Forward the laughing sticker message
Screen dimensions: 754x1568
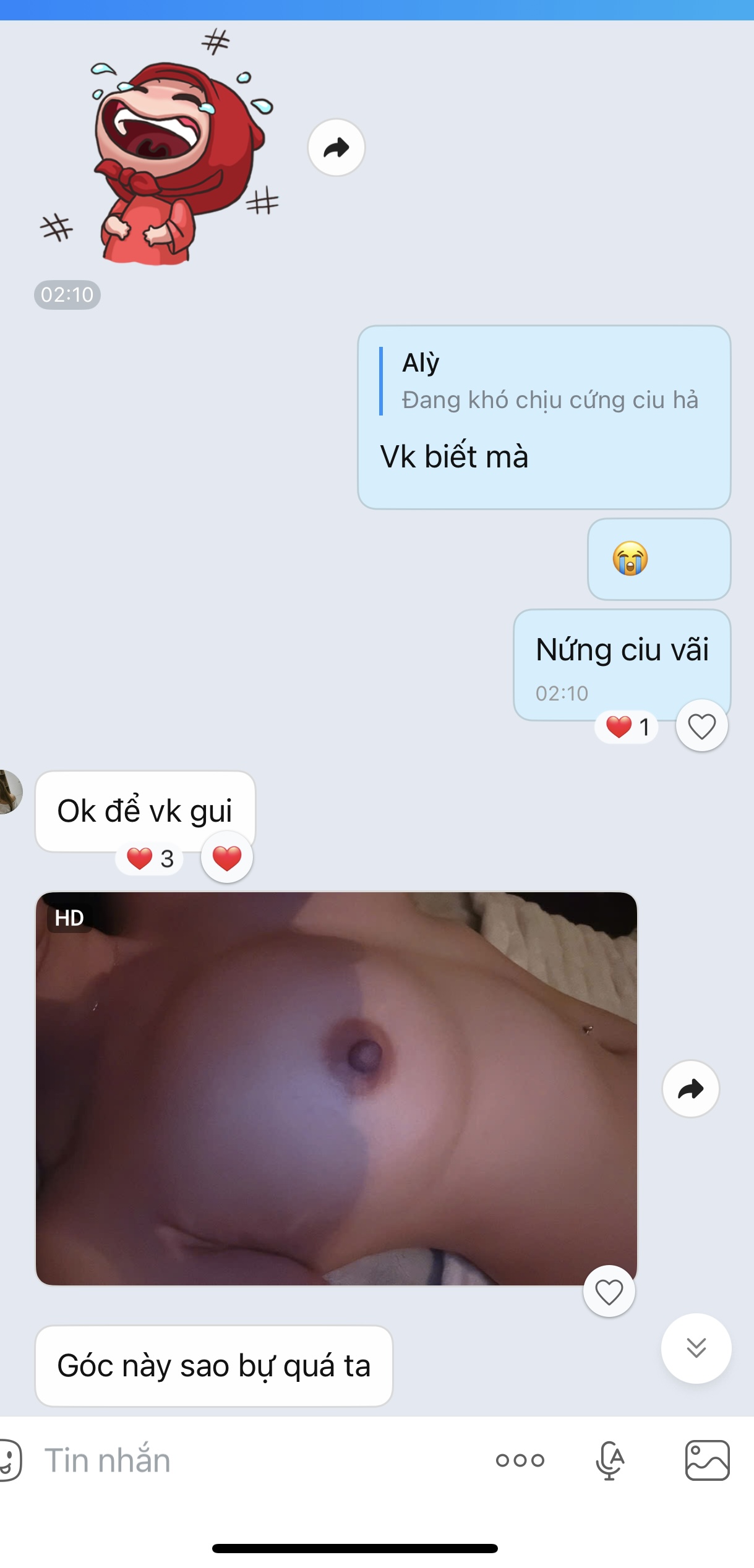pos(336,147)
